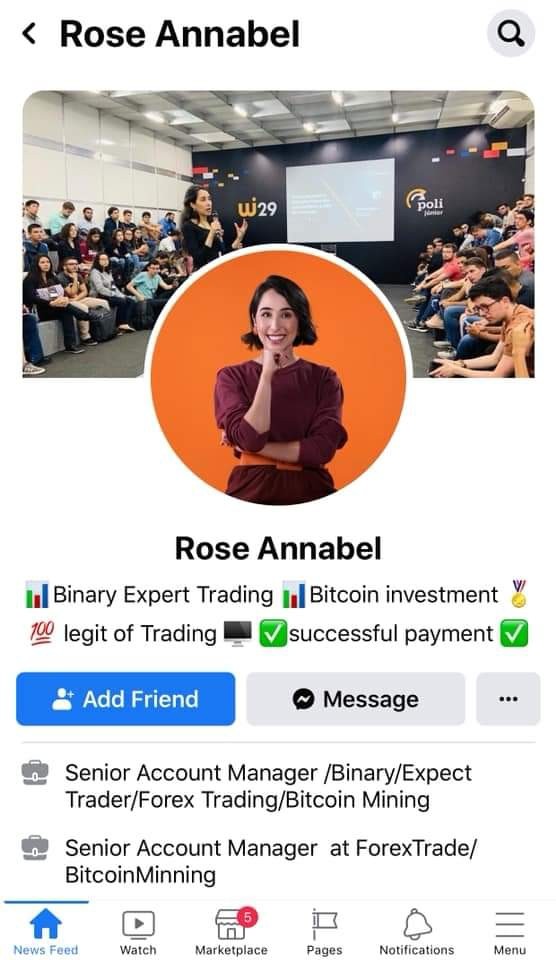
Task: Open the Notifications tab
Action: click(x=417, y=932)
